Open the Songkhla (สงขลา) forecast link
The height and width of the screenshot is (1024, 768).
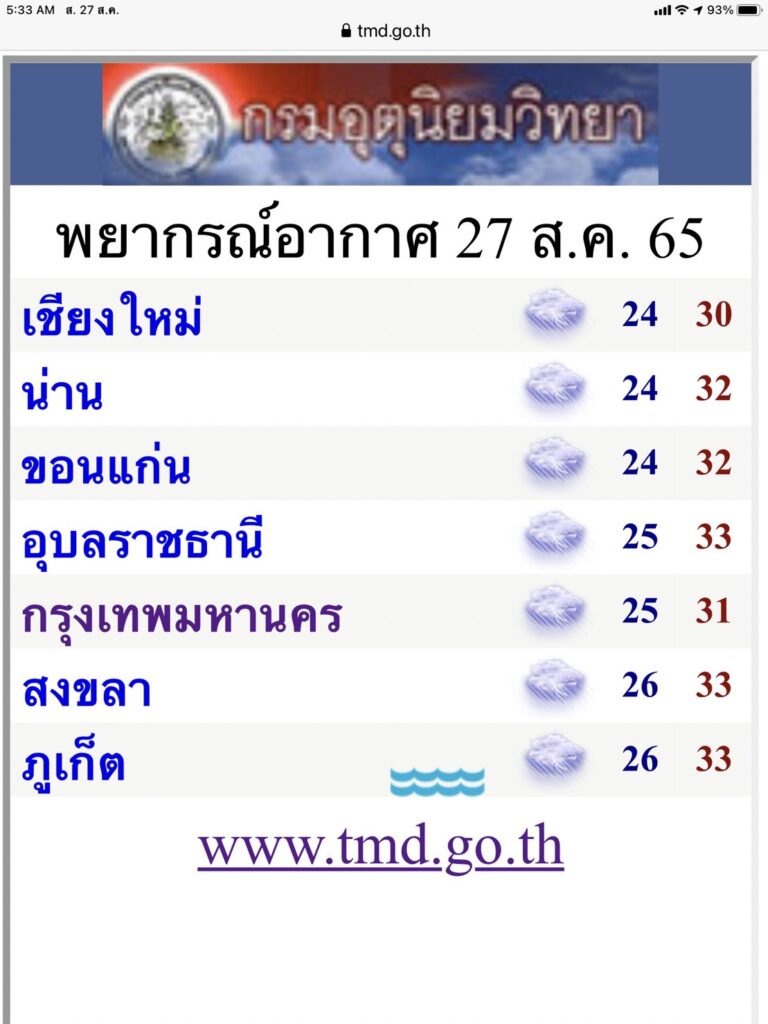tap(86, 688)
